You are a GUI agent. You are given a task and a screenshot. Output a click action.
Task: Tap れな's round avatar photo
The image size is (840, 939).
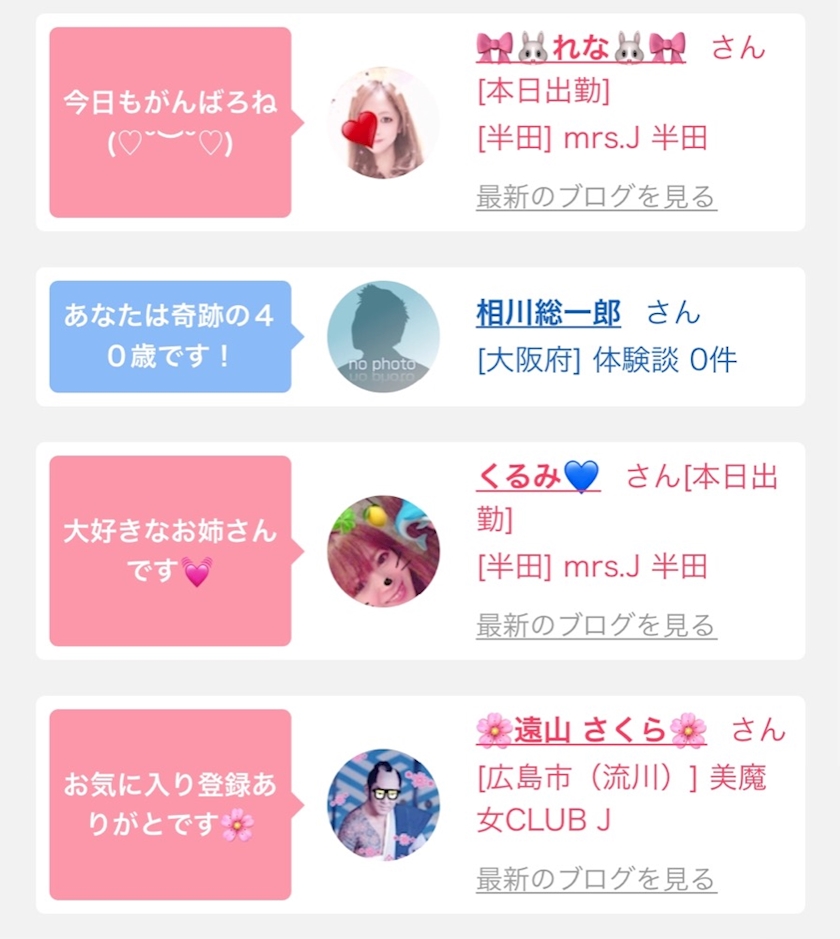(x=383, y=123)
